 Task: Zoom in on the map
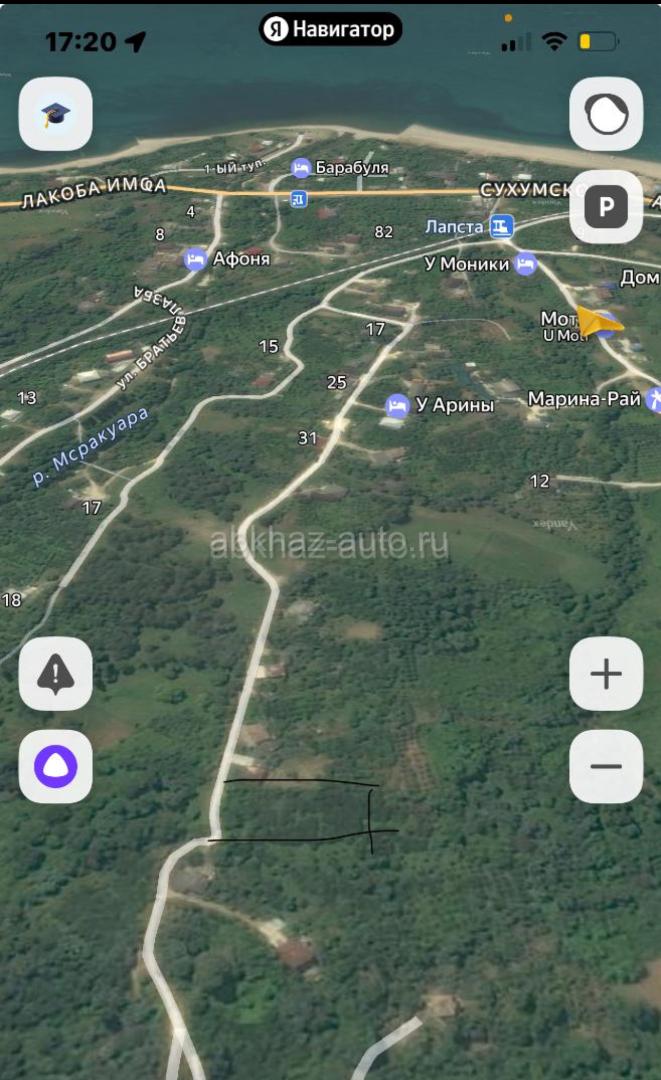coord(605,674)
